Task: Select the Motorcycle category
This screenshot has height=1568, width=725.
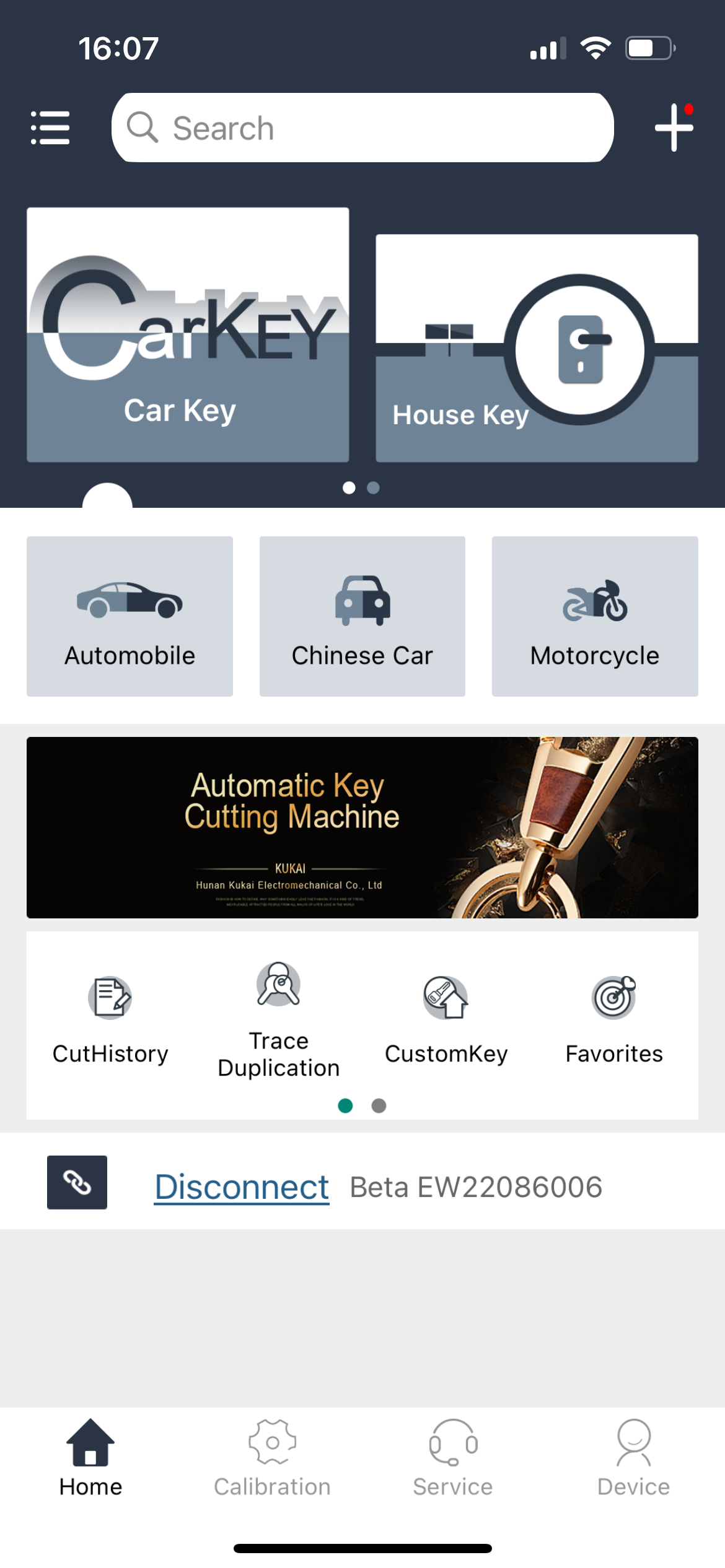Action: pyautogui.click(x=595, y=616)
